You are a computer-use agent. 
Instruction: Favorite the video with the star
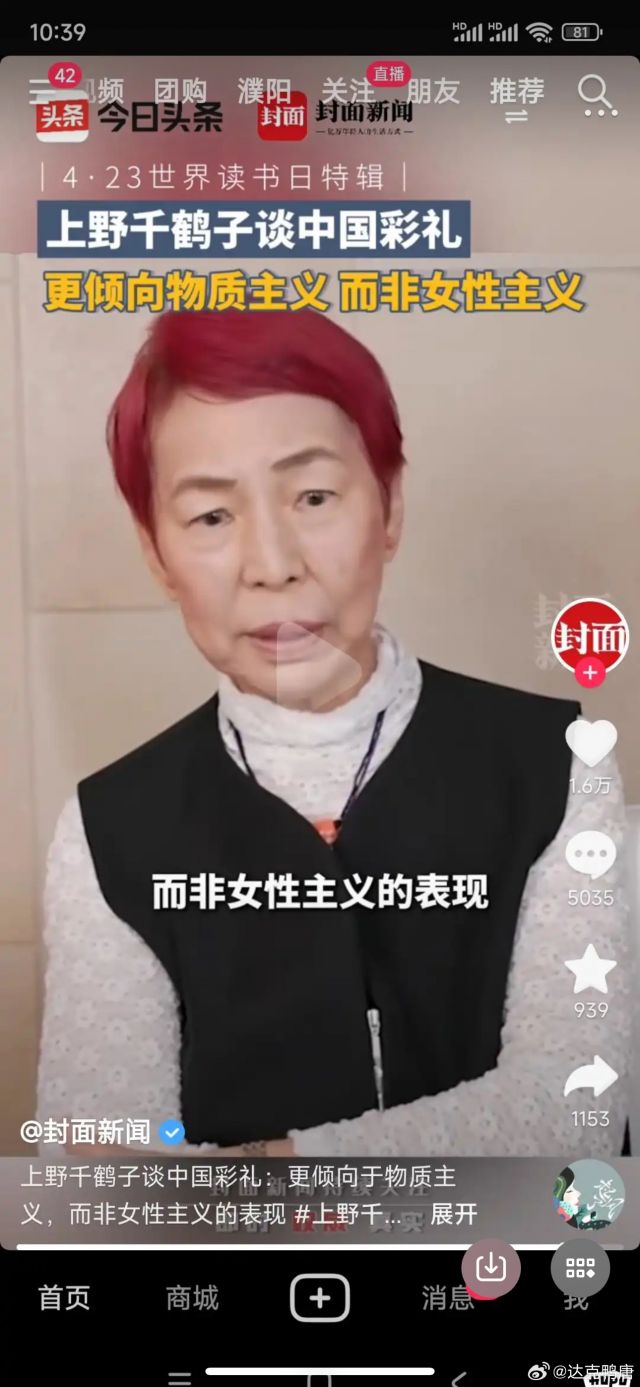tap(590, 969)
